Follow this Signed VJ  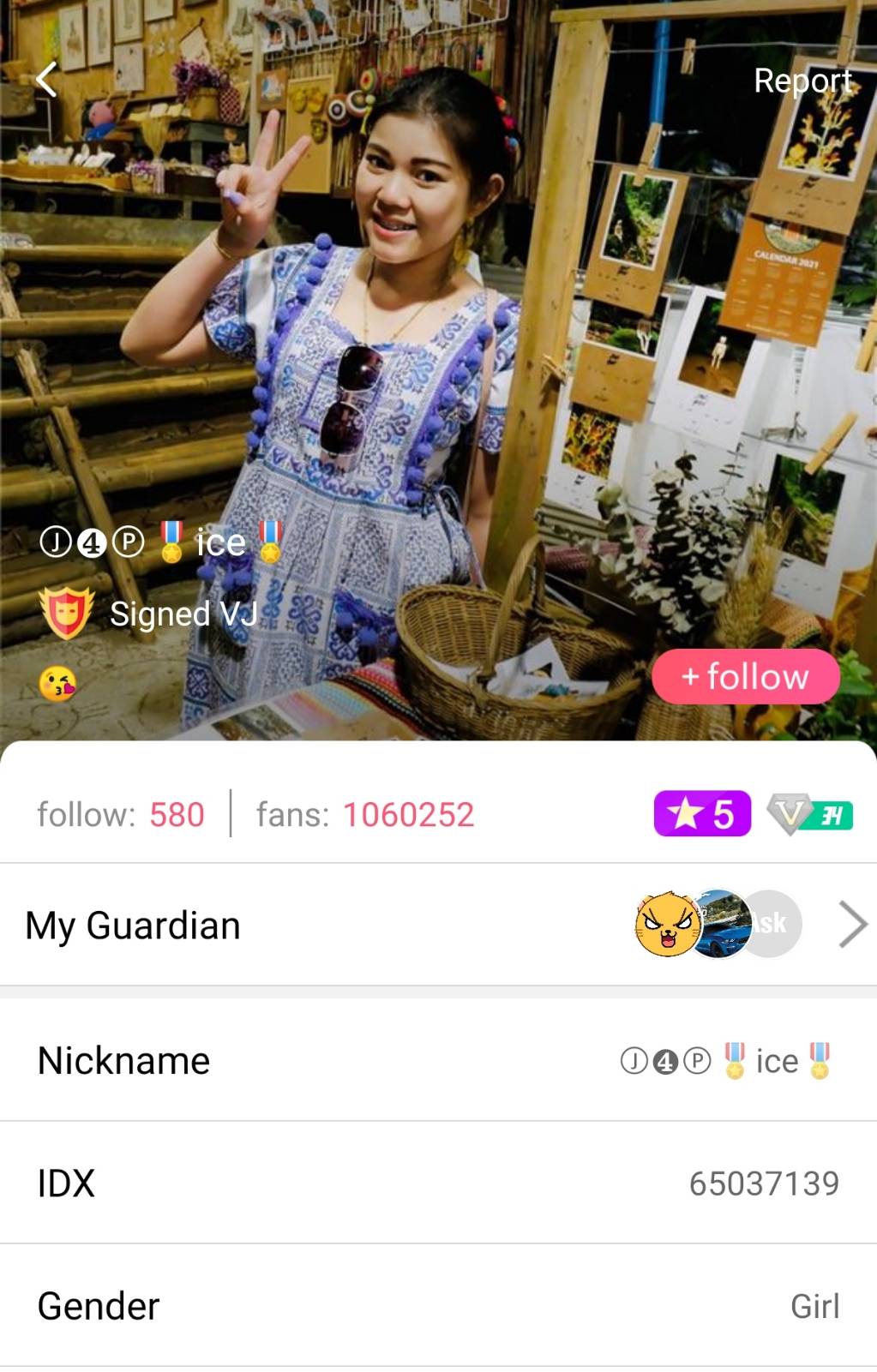745,677
